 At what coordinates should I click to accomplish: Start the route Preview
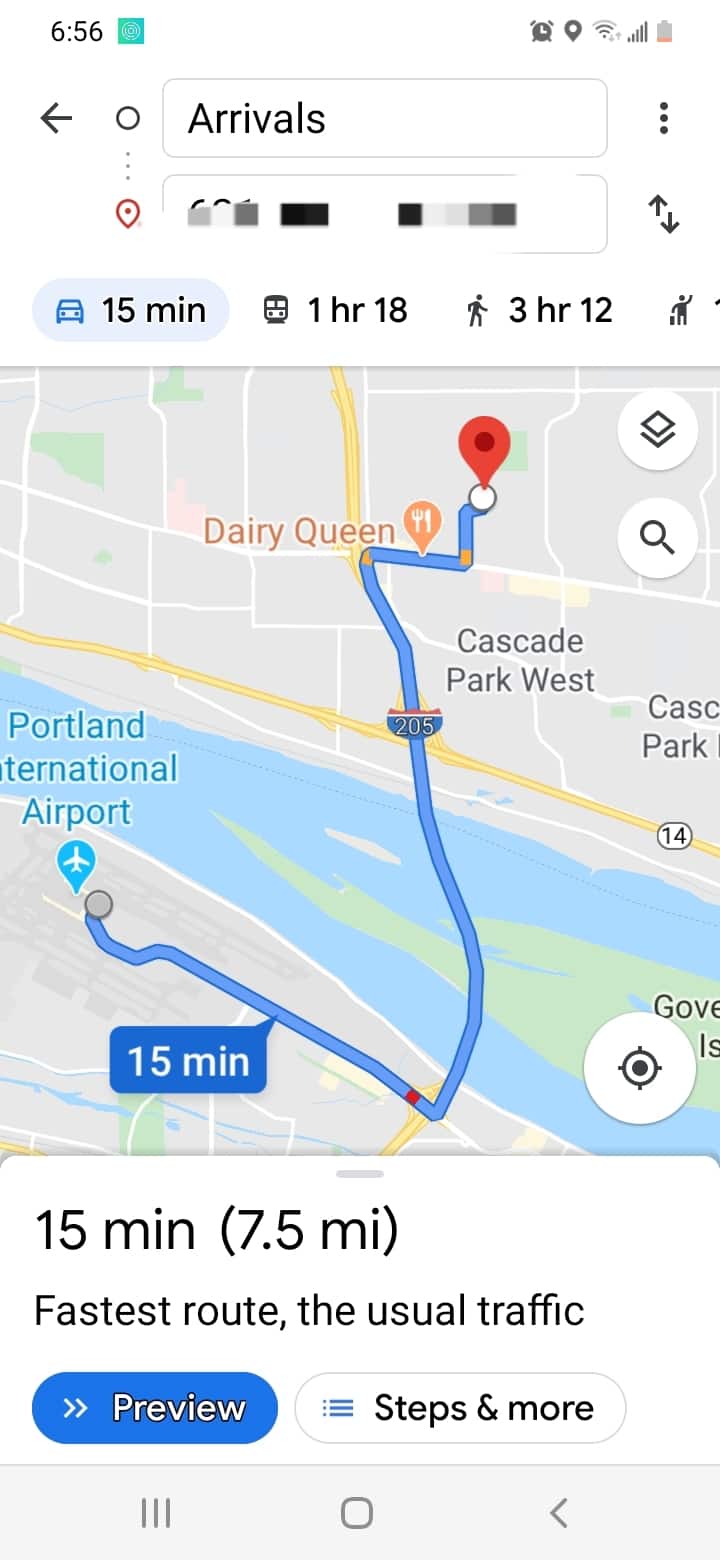coord(154,1408)
